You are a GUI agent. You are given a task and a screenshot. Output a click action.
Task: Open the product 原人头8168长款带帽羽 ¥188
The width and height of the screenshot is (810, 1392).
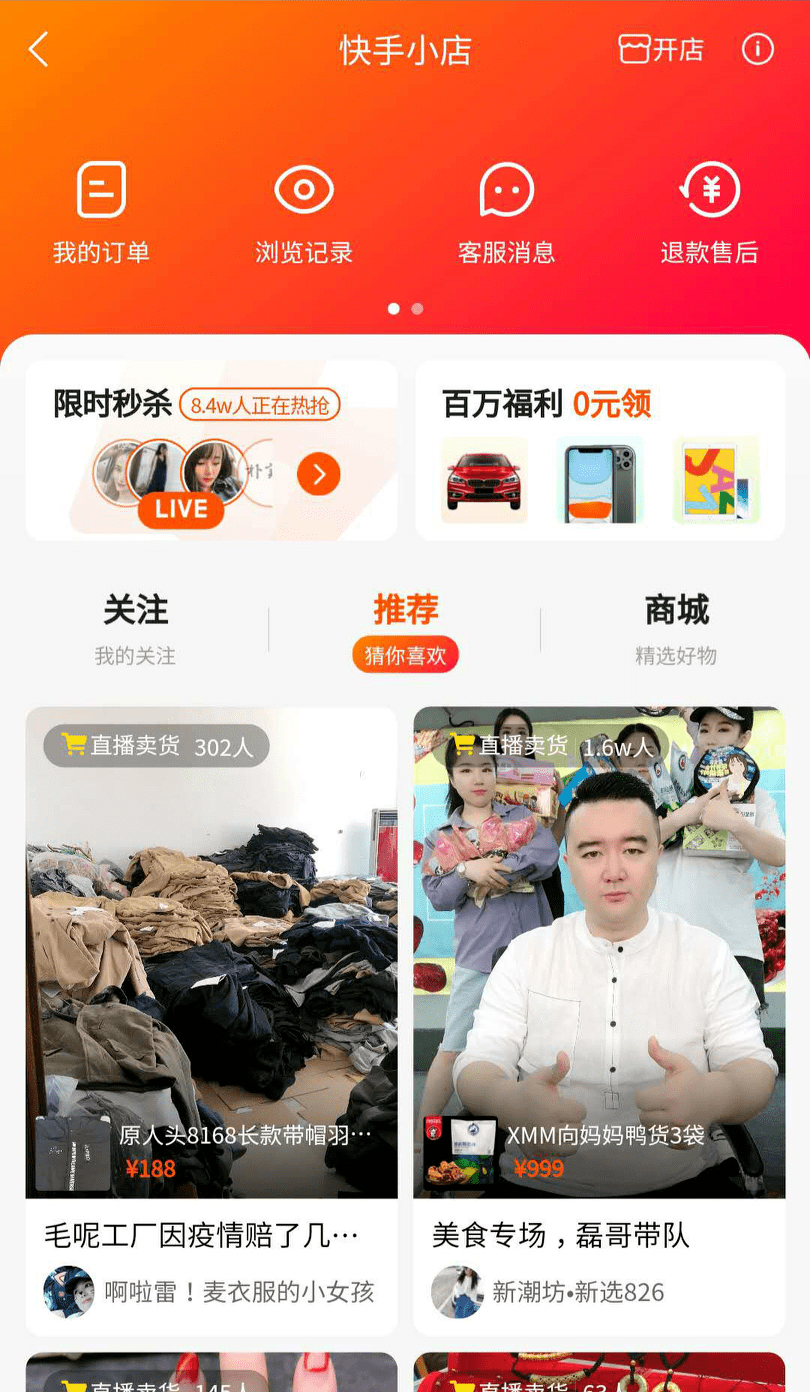210,1151
